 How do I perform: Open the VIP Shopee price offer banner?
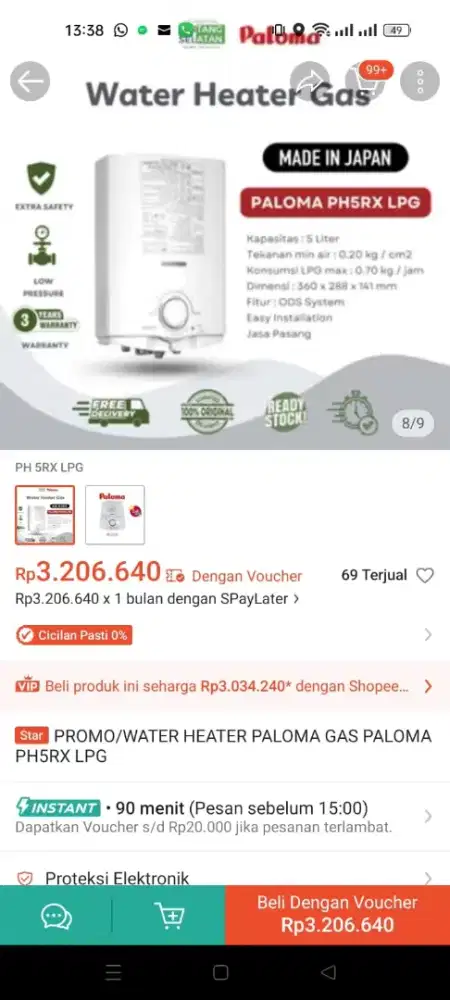225,686
